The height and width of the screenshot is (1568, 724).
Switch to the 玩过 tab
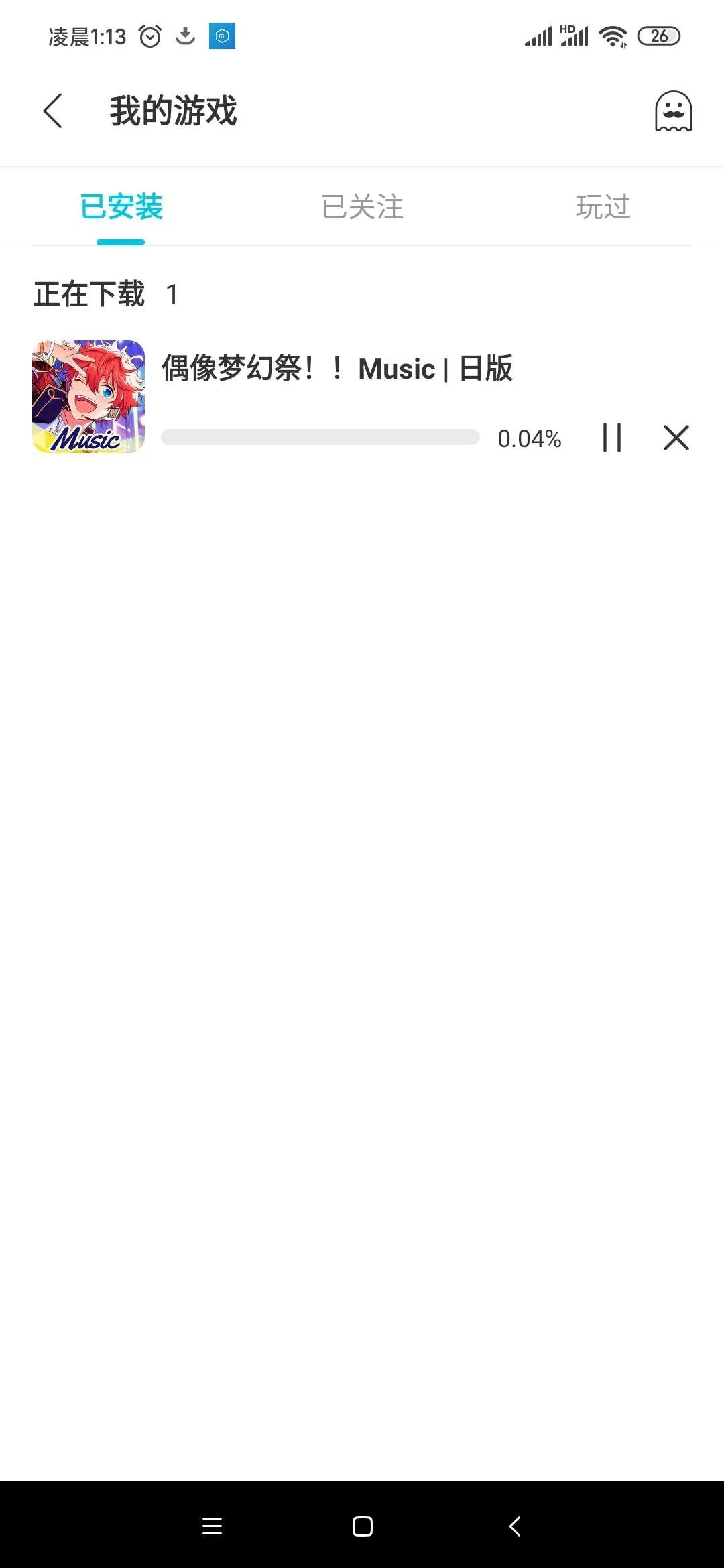[603, 206]
